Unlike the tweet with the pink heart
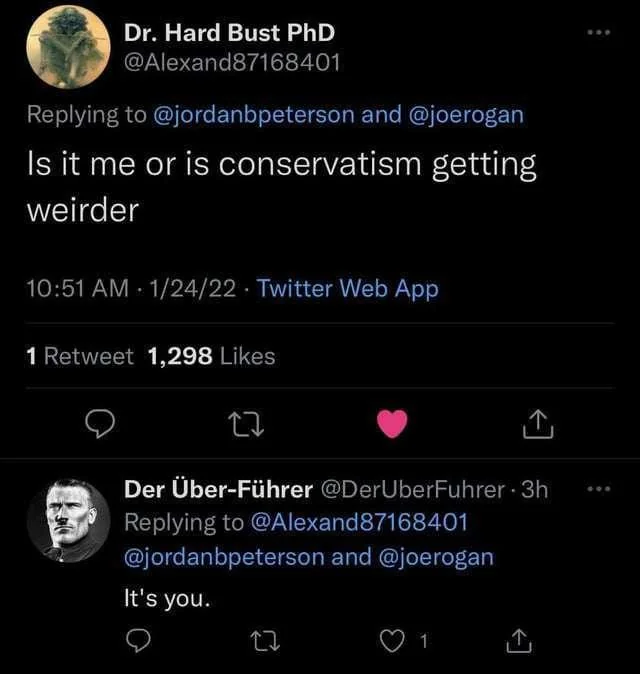 click(x=392, y=425)
